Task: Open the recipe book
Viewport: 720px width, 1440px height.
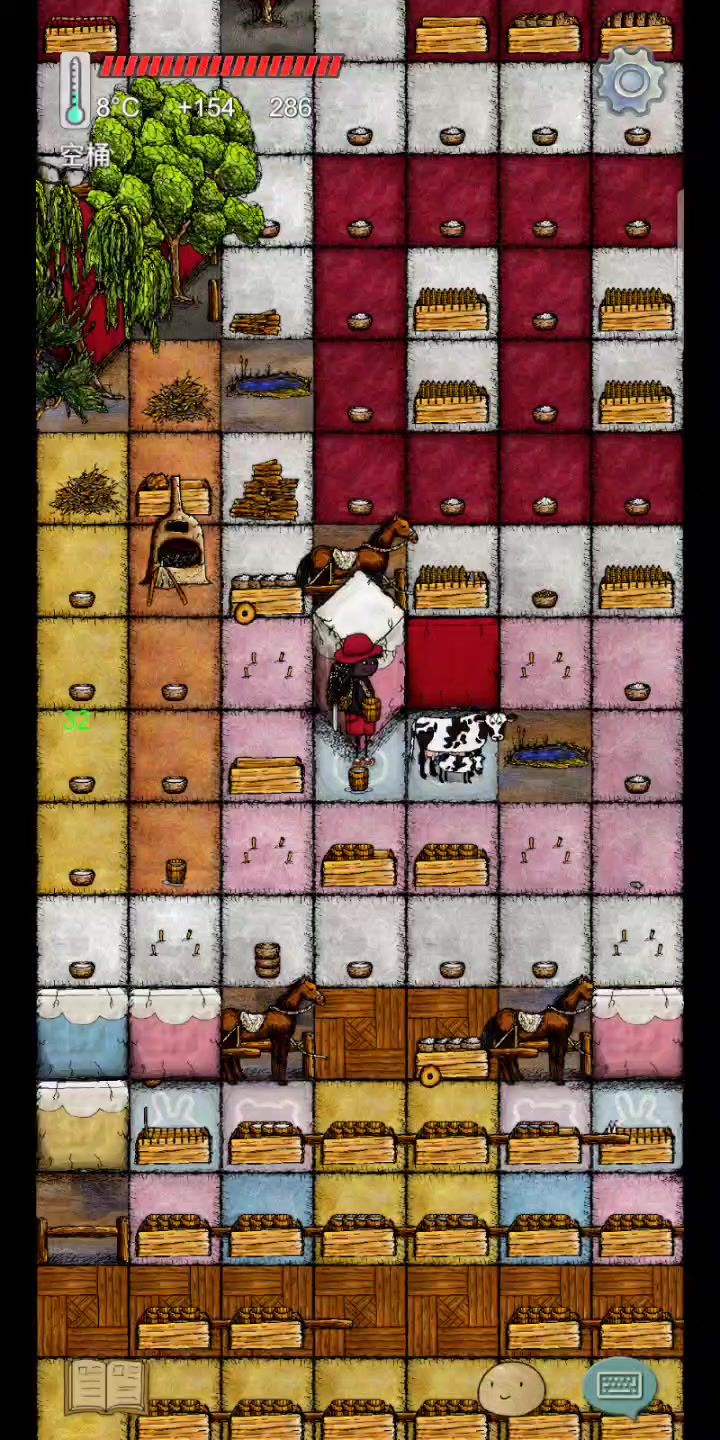Action: click(106, 1385)
